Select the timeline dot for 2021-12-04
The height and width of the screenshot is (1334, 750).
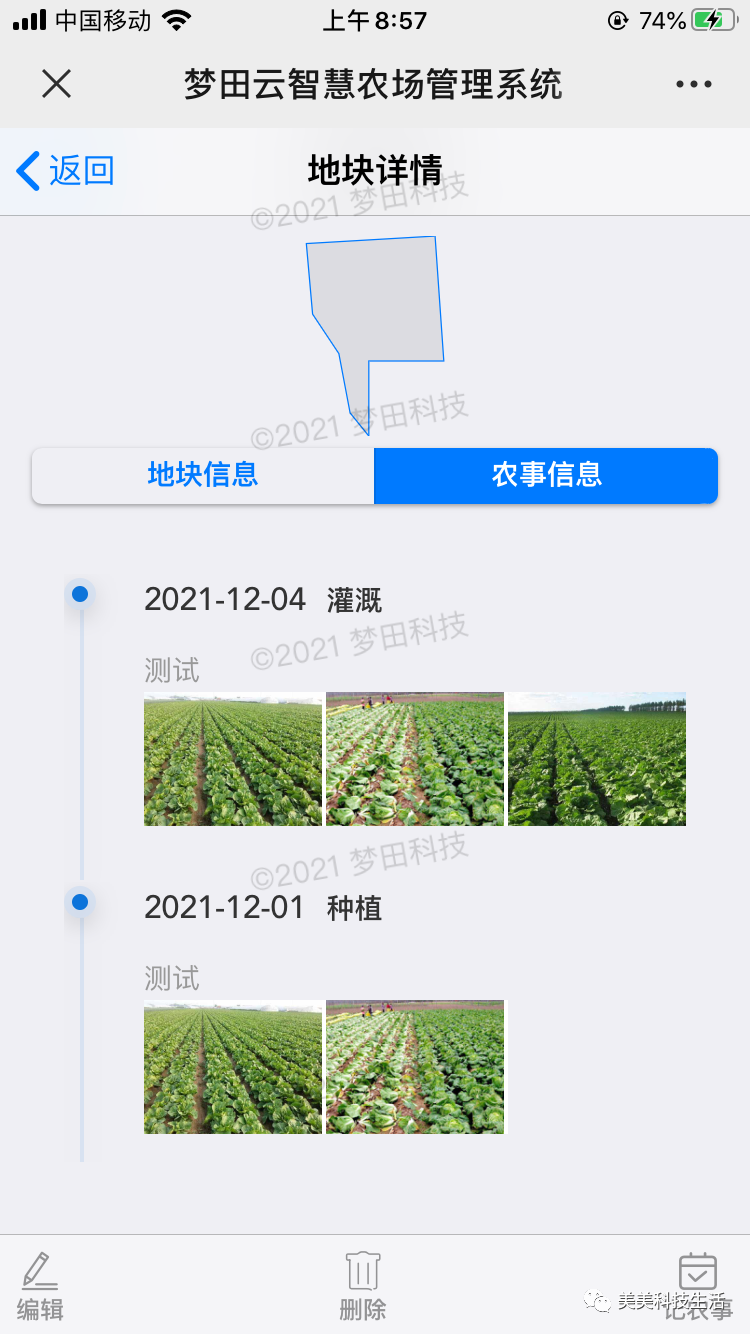pos(79,593)
